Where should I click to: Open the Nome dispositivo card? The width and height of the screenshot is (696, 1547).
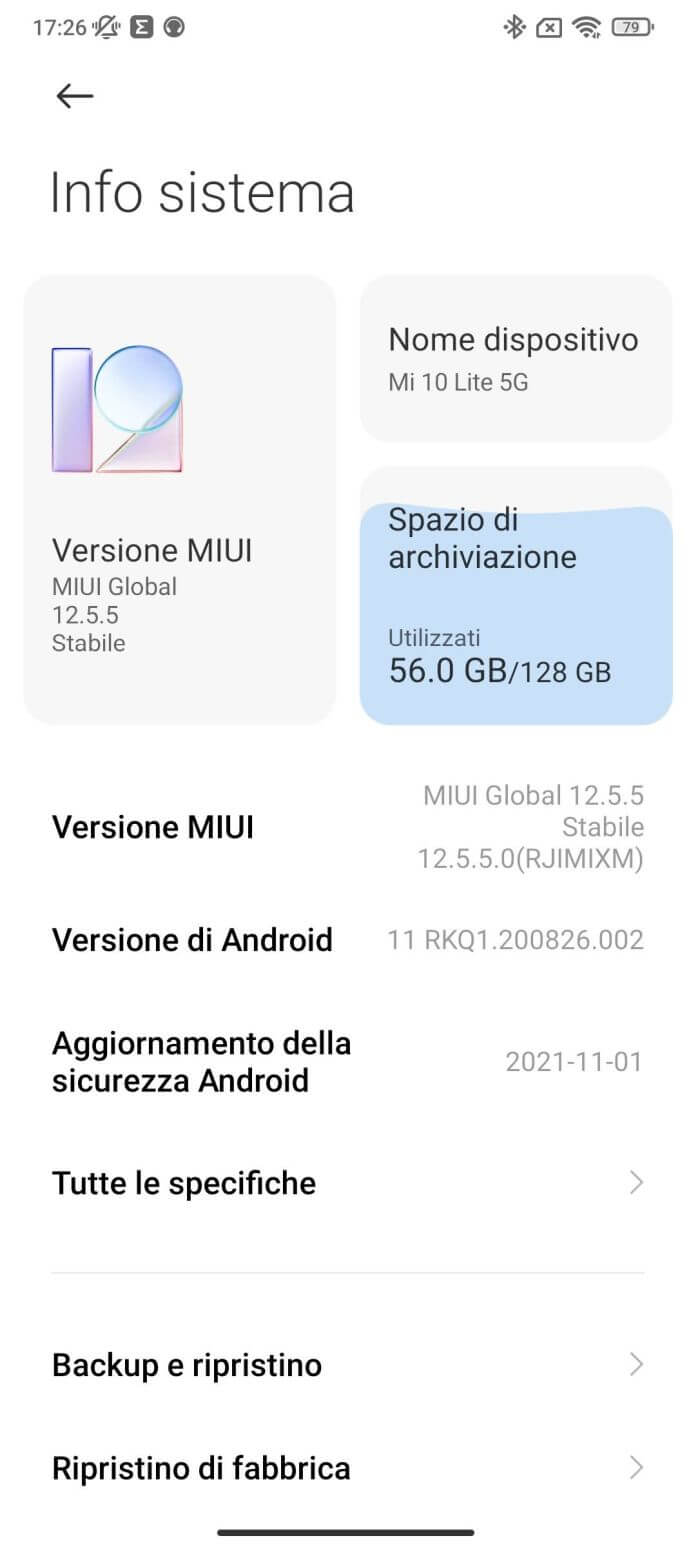coord(516,358)
